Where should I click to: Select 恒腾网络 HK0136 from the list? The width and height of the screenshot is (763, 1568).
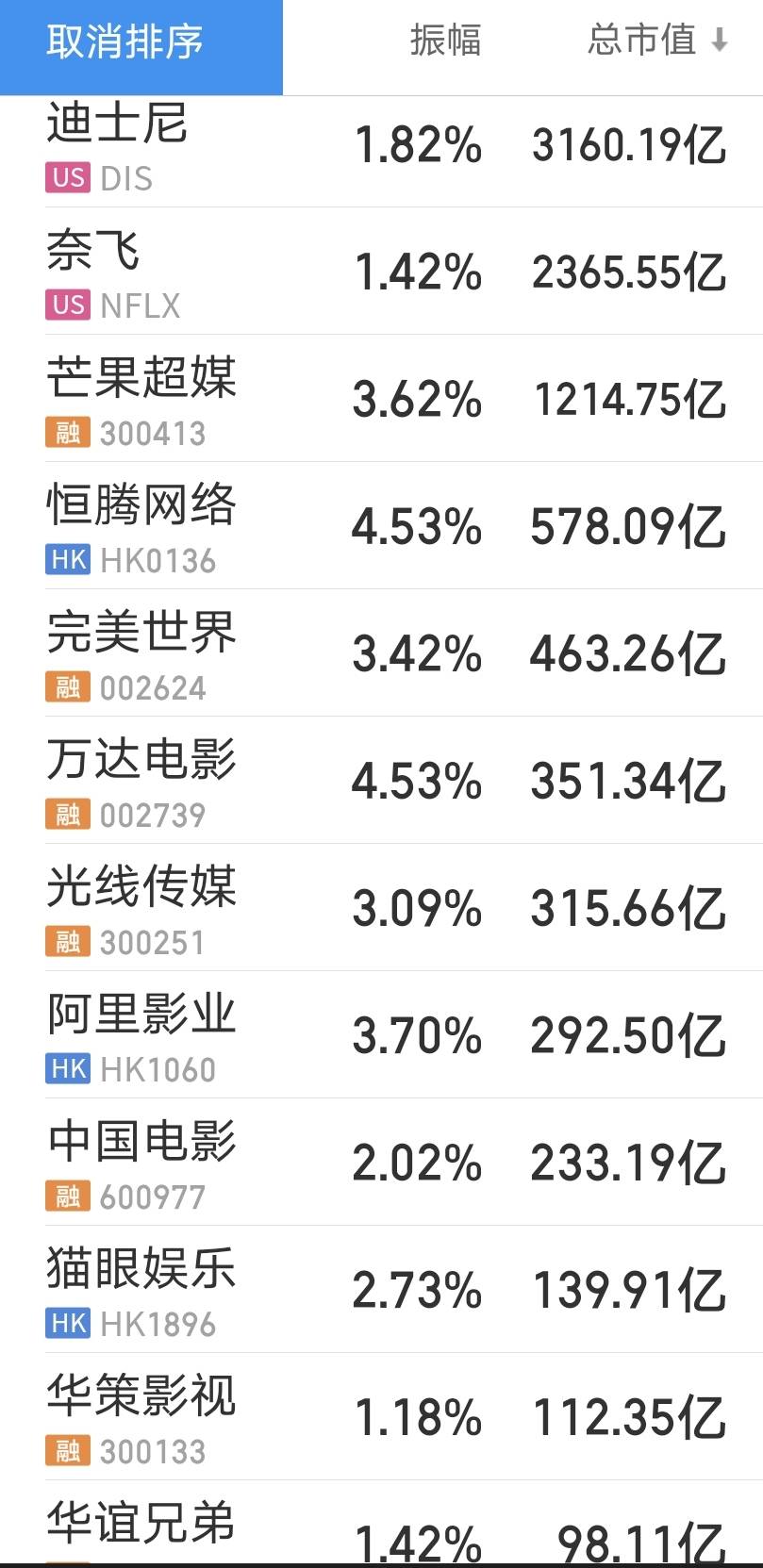pyautogui.click(x=381, y=526)
